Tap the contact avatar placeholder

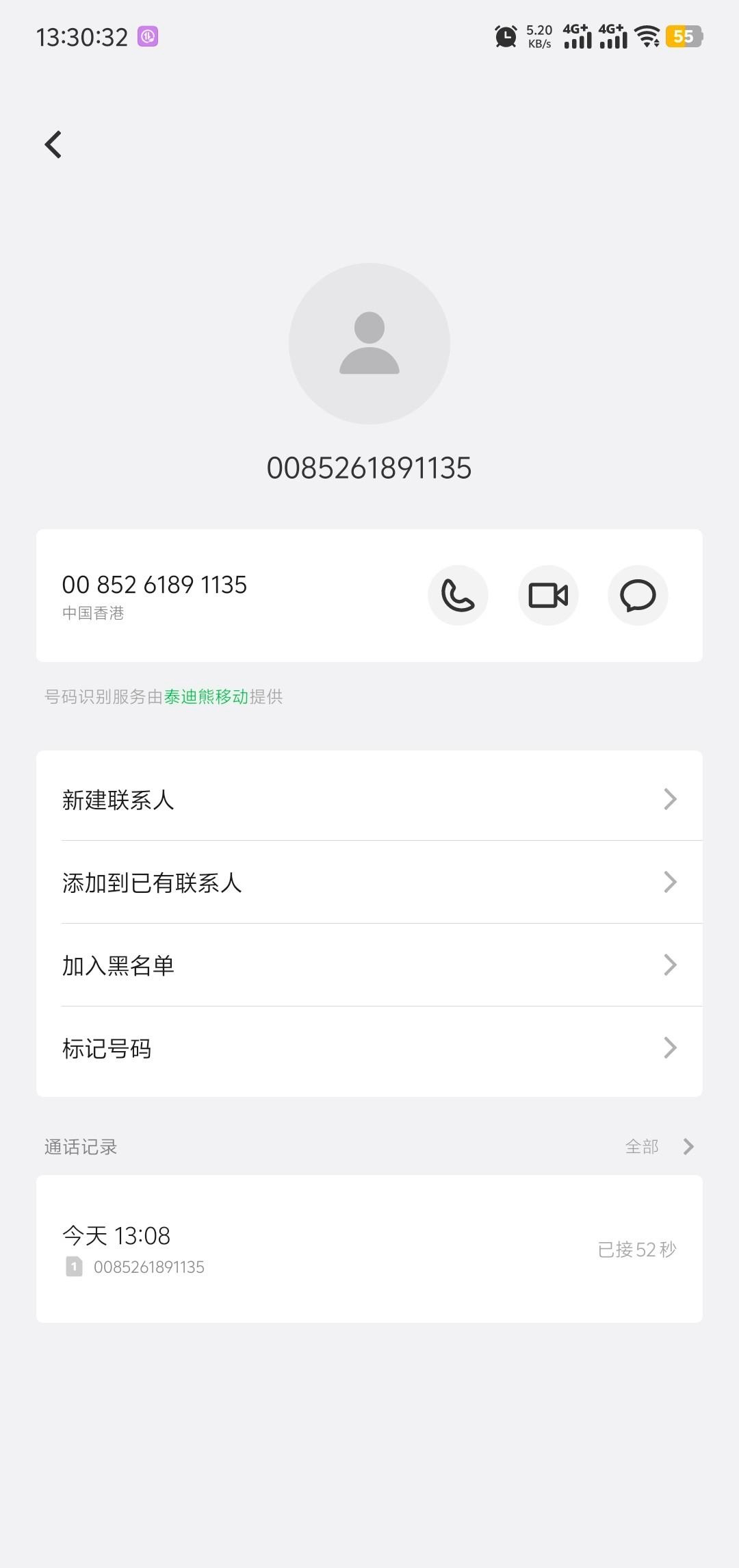point(369,344)
